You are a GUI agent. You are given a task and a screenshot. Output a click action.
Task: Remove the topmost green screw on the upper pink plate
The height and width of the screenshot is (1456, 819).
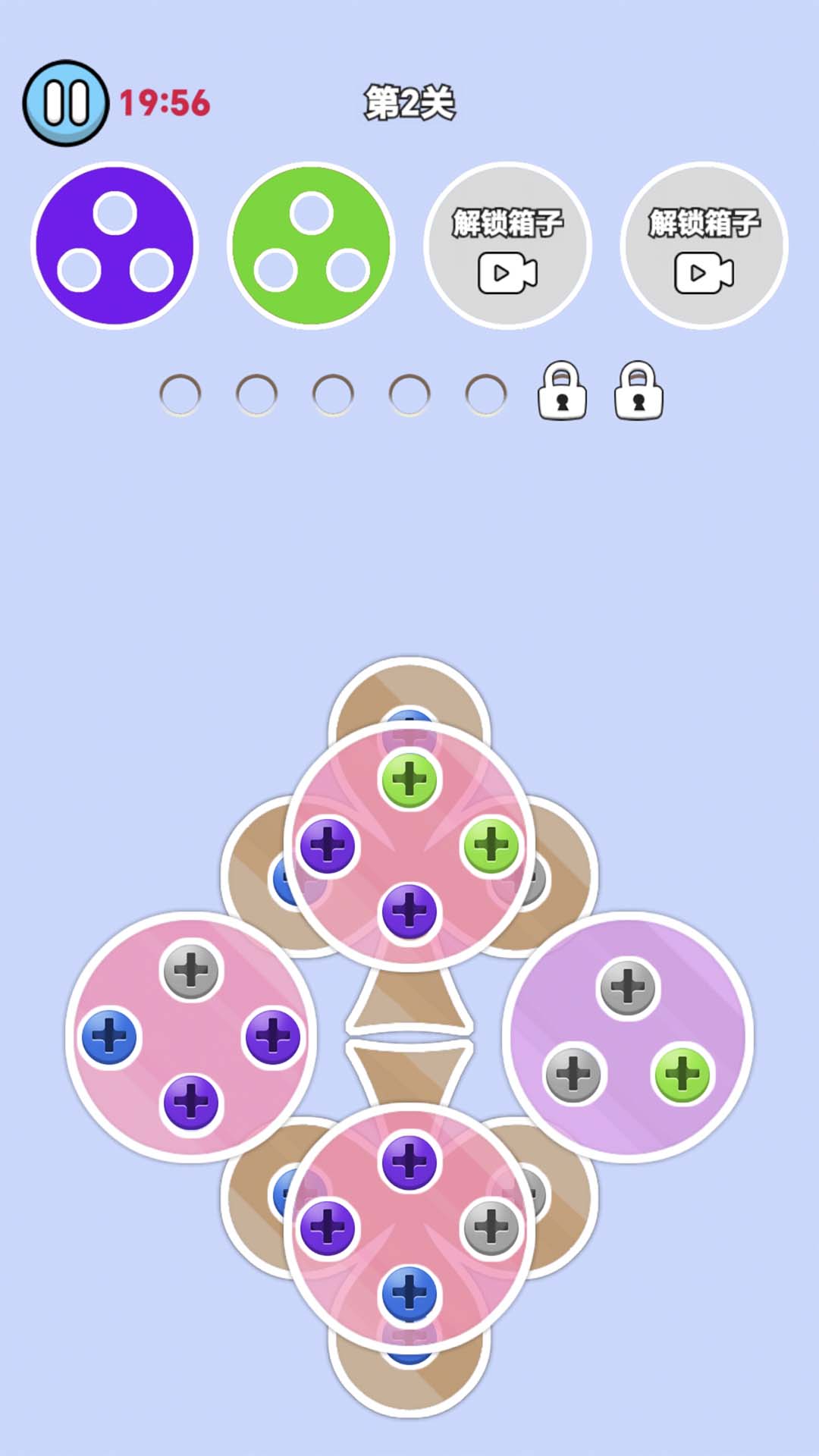[x=409, y=780]
